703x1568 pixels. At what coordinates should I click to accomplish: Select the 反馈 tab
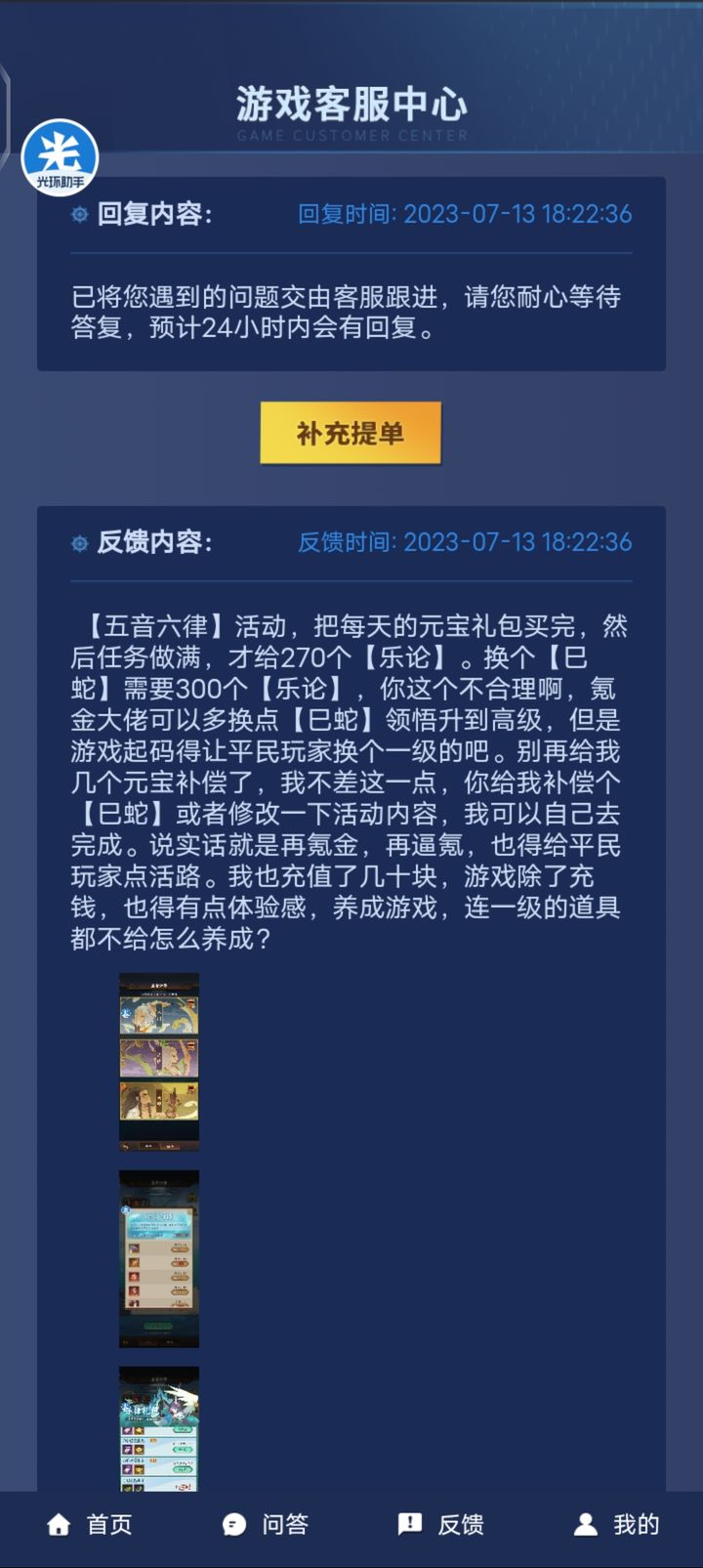tap(440, 1524)
